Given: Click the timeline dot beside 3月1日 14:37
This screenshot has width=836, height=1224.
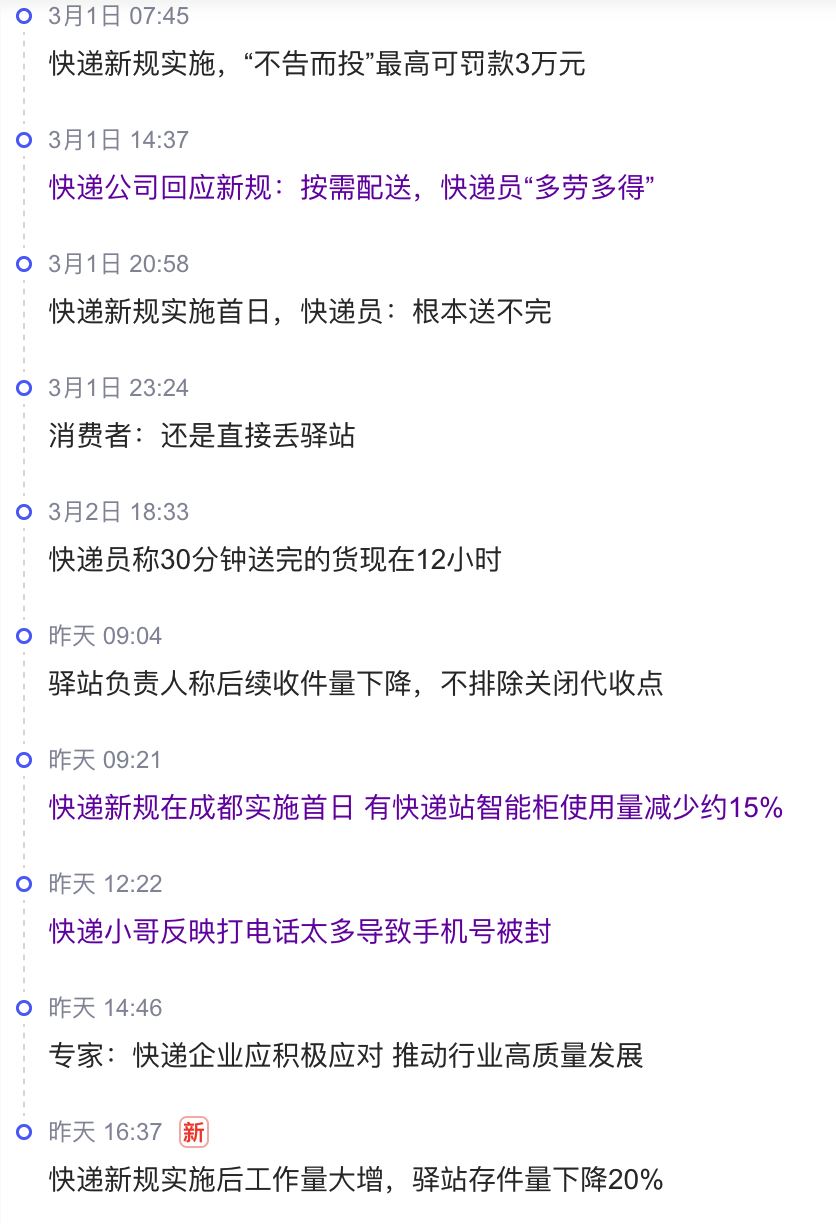Looking at the screenshot, I should 22,140.
